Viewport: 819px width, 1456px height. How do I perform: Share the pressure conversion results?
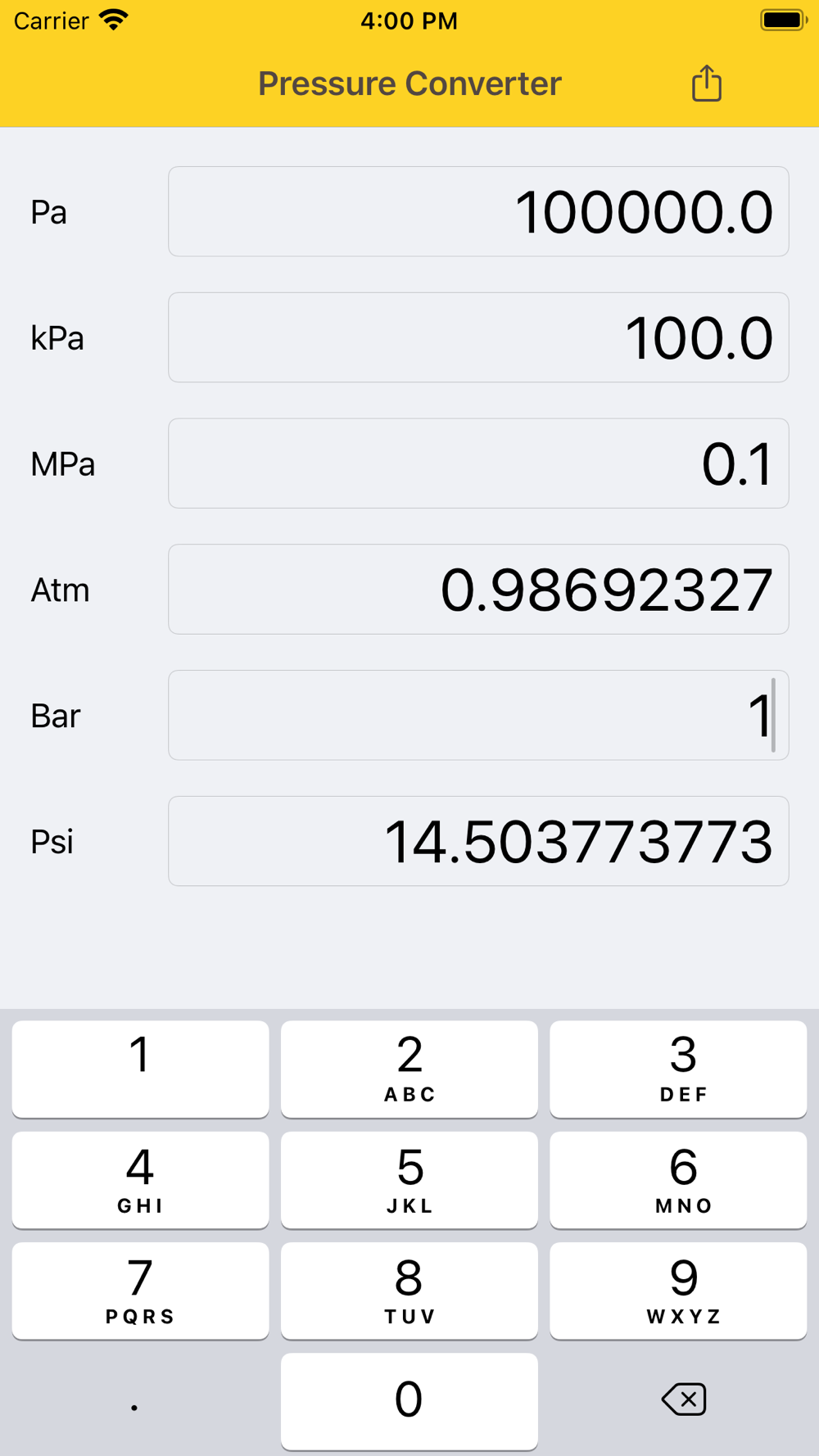(x=706, y=84)
